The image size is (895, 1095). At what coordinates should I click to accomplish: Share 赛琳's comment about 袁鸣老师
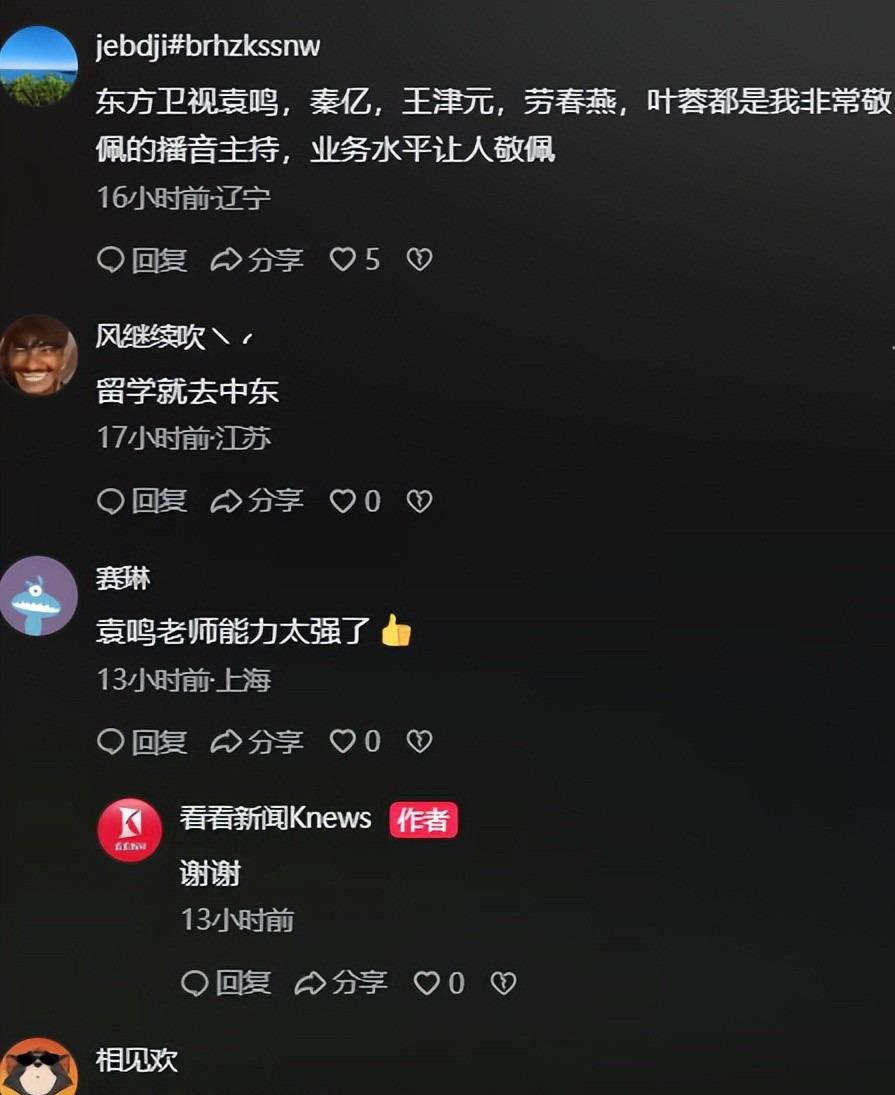click(257, 741)
